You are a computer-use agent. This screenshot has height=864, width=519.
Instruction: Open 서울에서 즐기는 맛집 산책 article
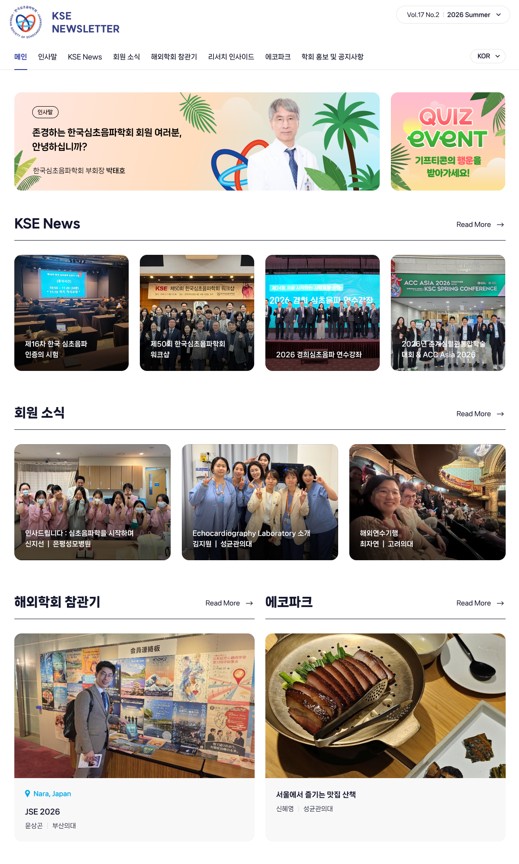[385, 737]
